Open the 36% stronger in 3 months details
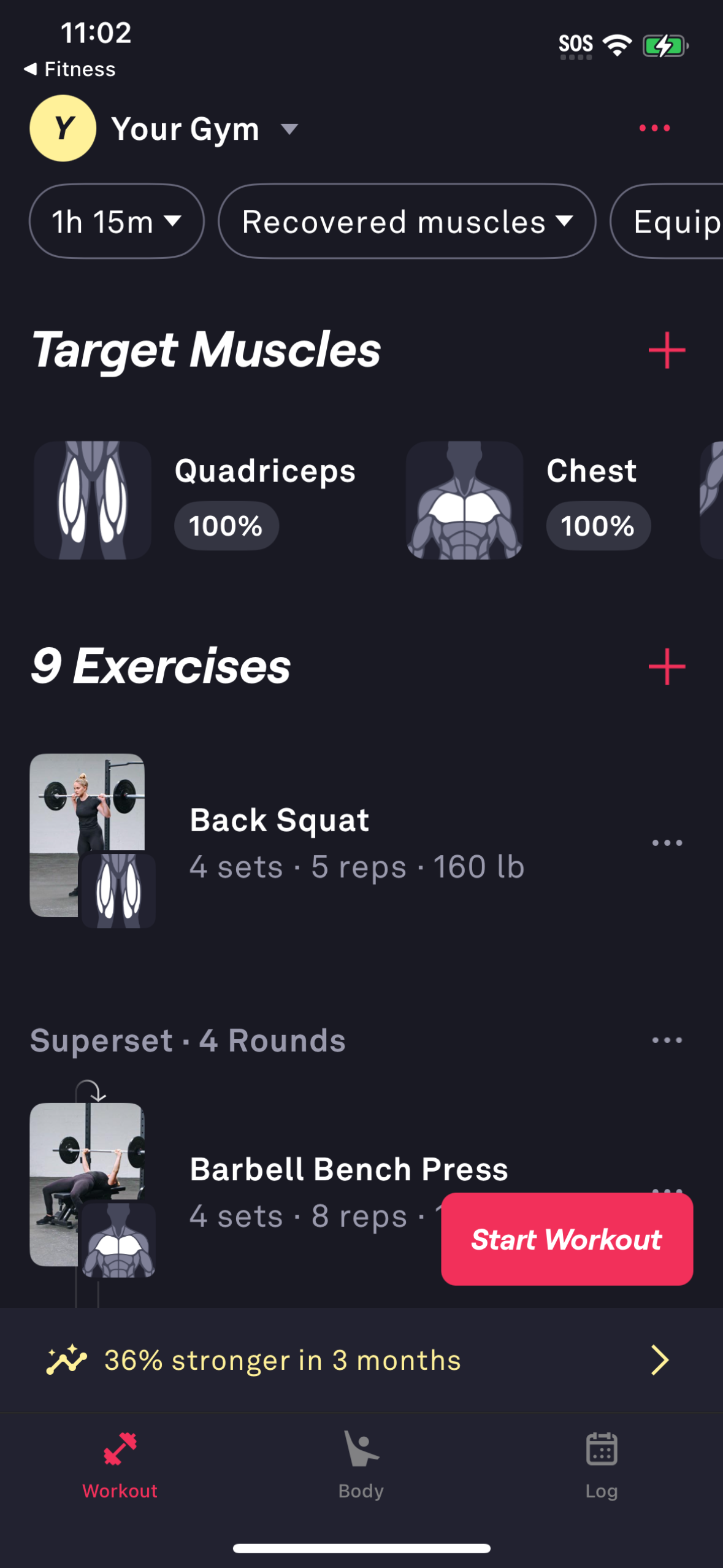Image resolution: width=723 pixels, height=1568 pixels. click(280, 1359)
